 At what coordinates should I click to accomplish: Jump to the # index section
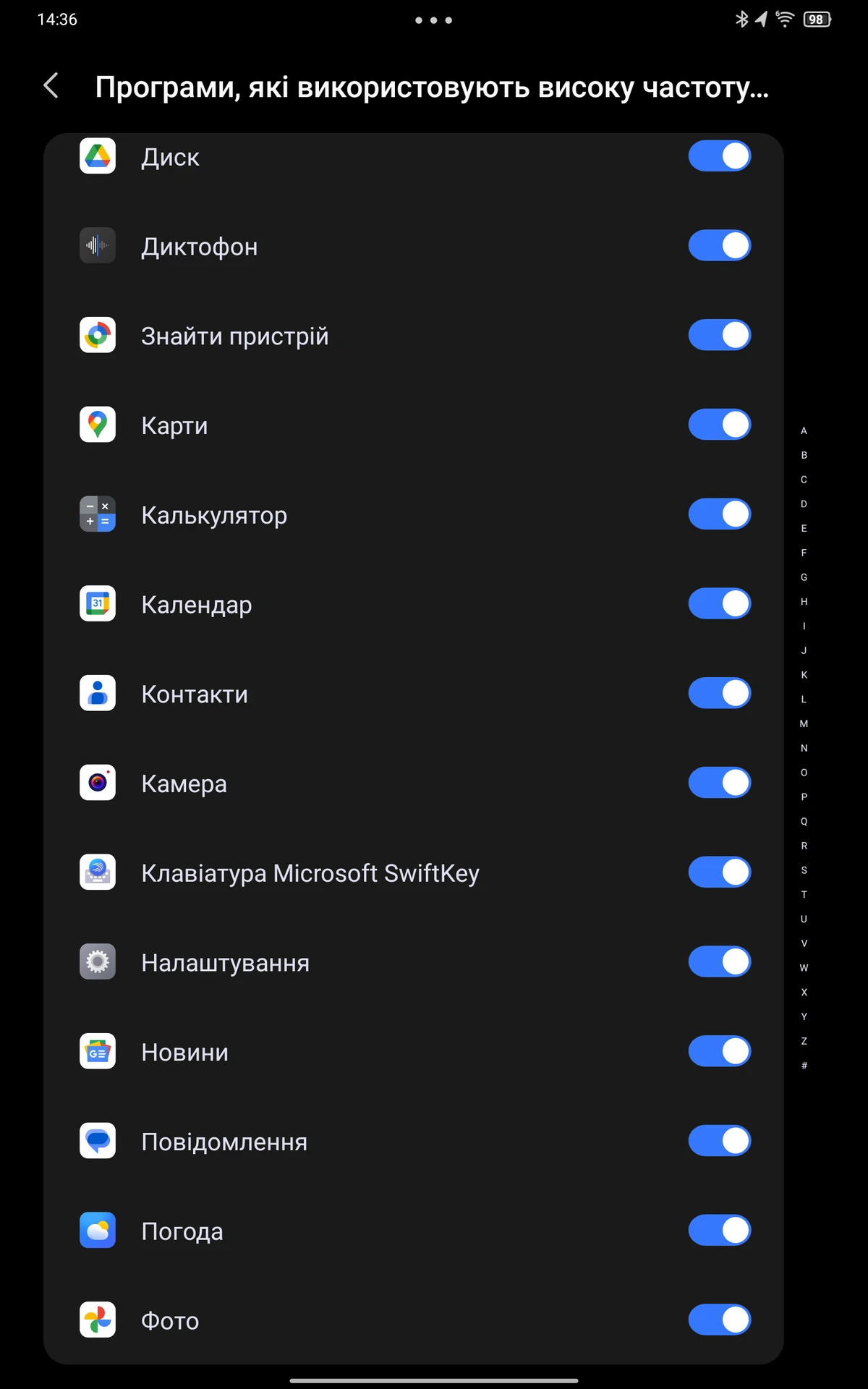point(804,1066)
